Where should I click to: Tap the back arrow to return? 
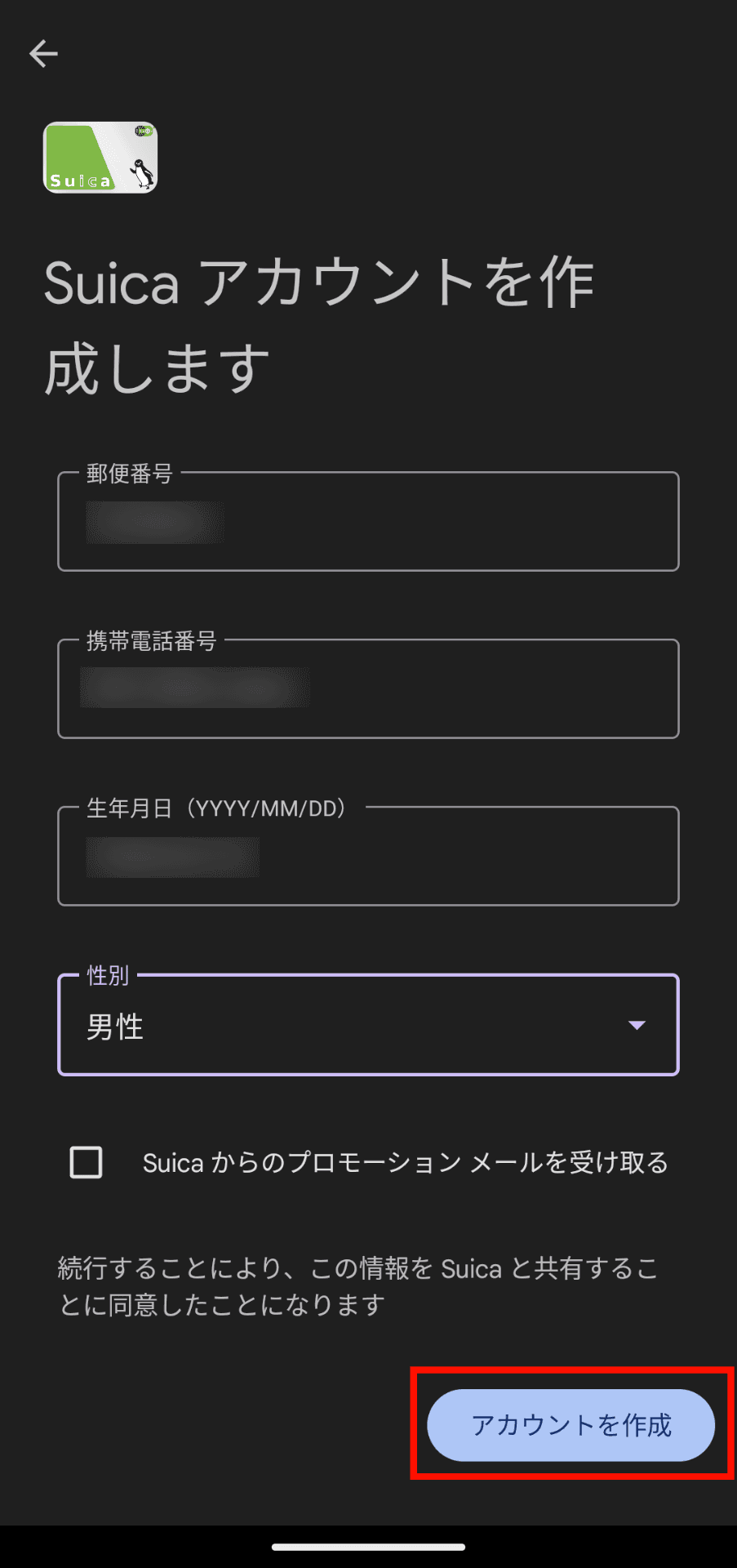click(42, 52)
